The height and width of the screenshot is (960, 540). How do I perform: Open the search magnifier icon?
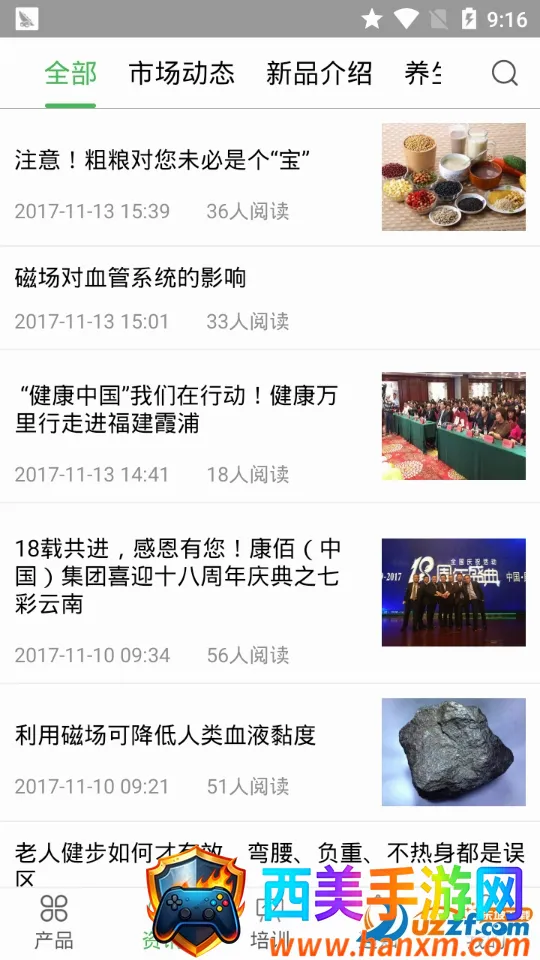pos(504,73)
